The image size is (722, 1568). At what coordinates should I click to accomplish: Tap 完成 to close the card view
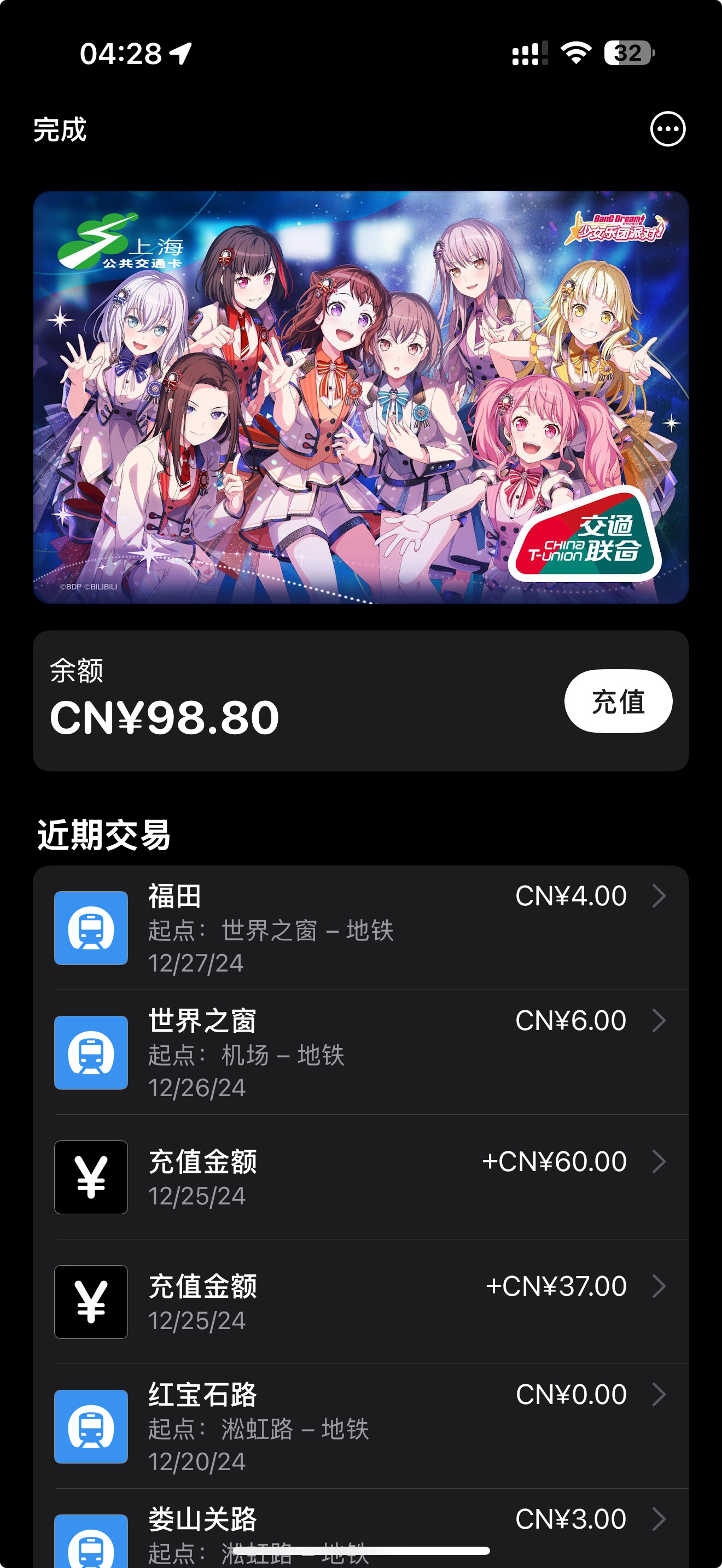coord(60,130)
